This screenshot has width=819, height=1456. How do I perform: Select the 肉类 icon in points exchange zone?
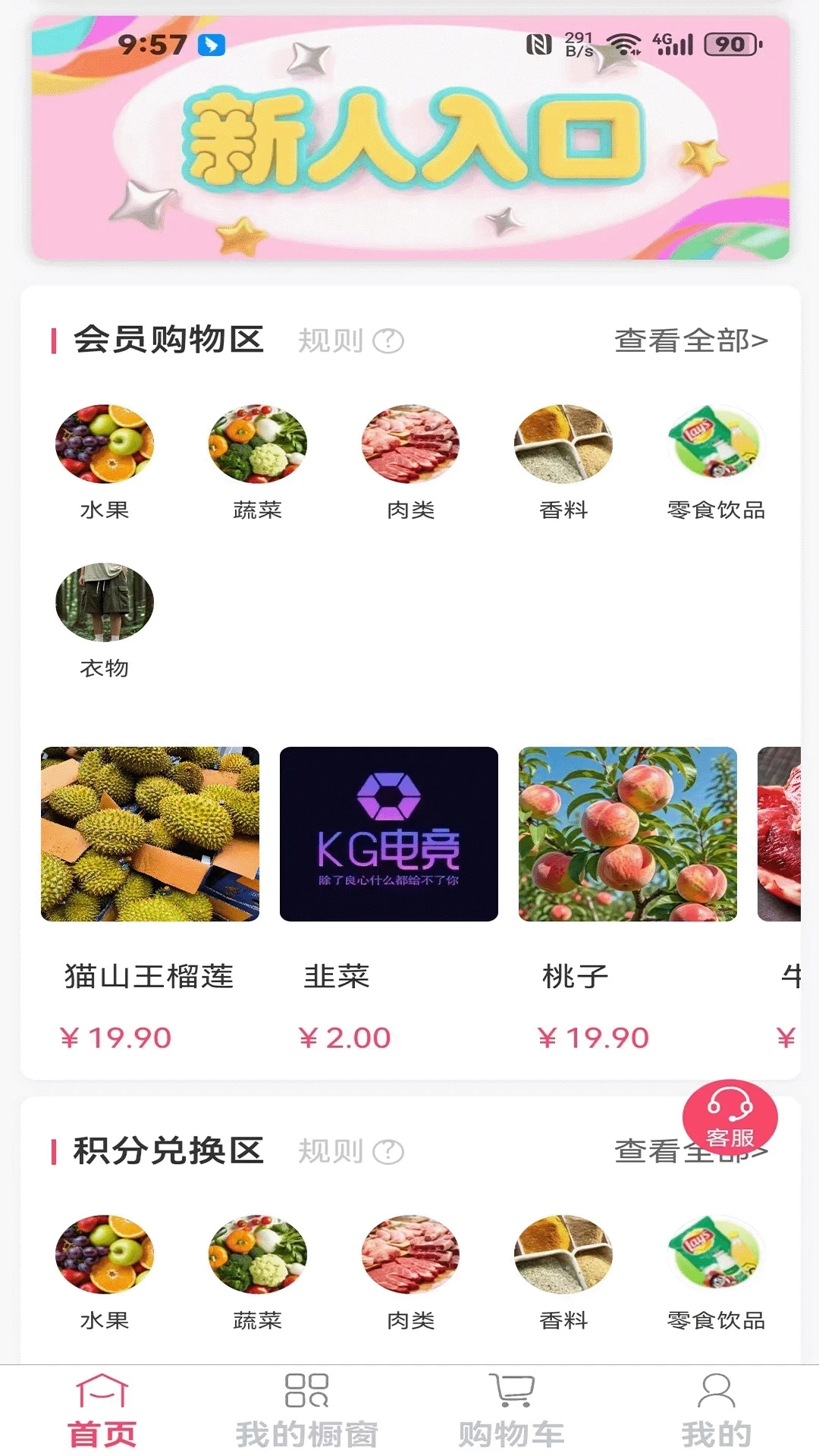pyautogui.click(x=409, y=1255)
